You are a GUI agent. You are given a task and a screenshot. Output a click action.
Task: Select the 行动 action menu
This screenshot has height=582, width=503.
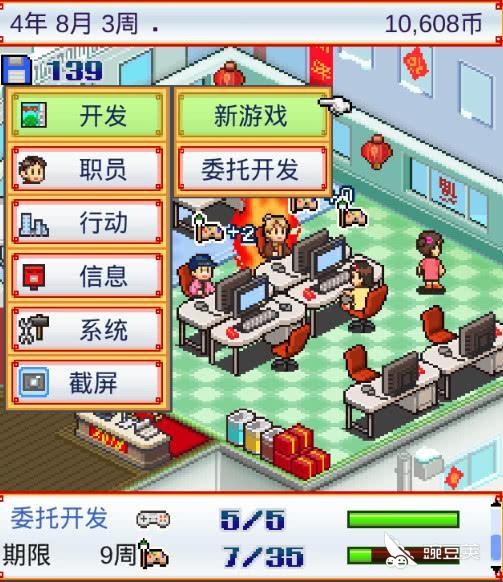[x=87, y=222]
